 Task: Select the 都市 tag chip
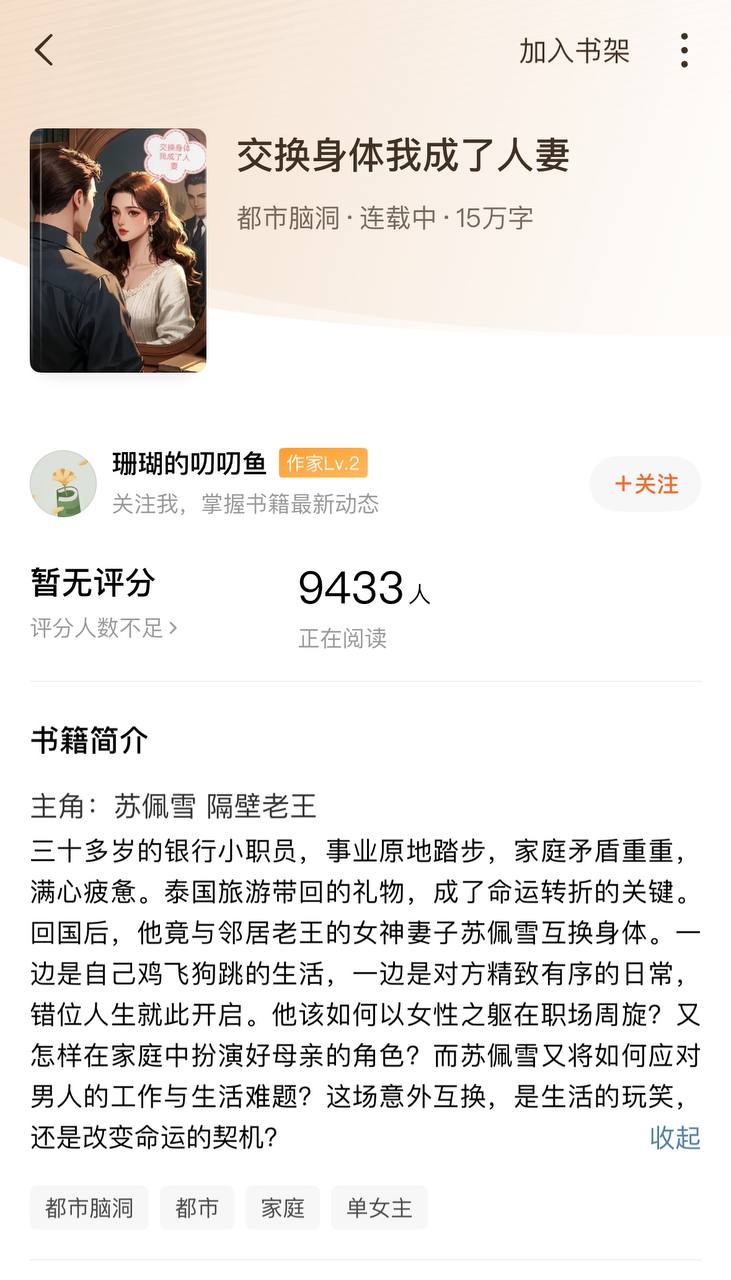197,1208
